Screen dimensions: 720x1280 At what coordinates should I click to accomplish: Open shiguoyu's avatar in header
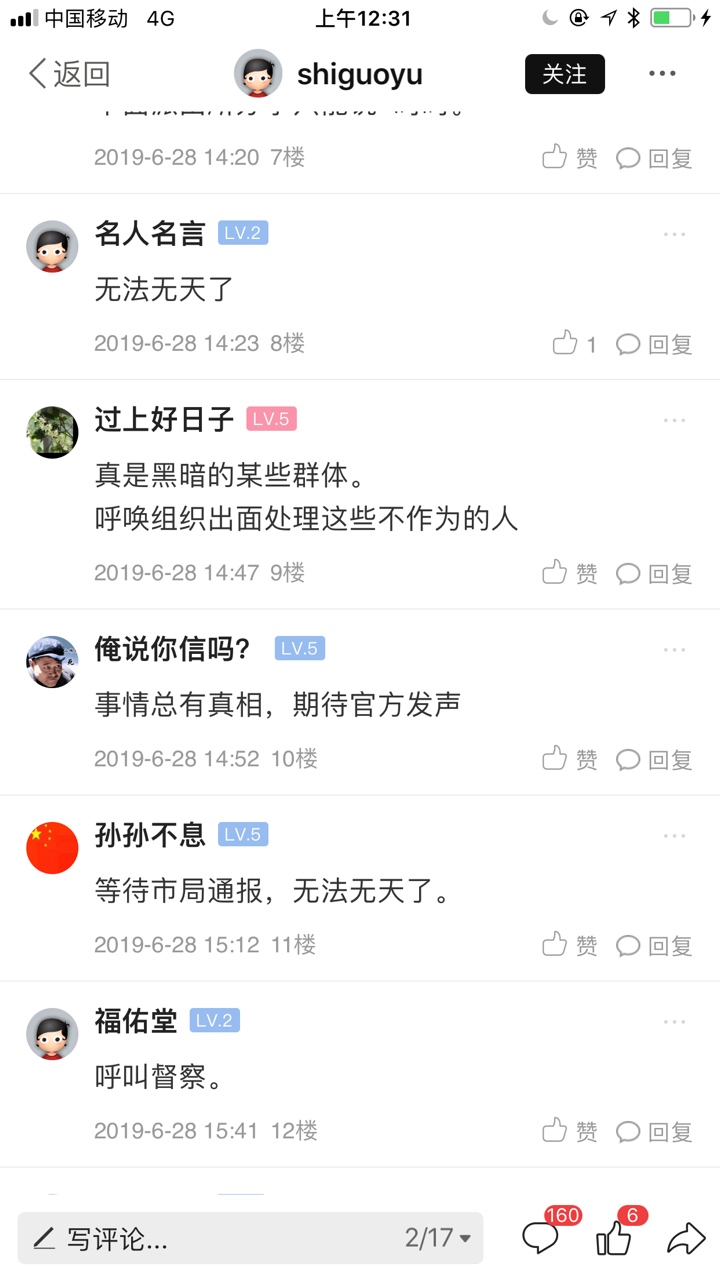click(x=258, y=74)
